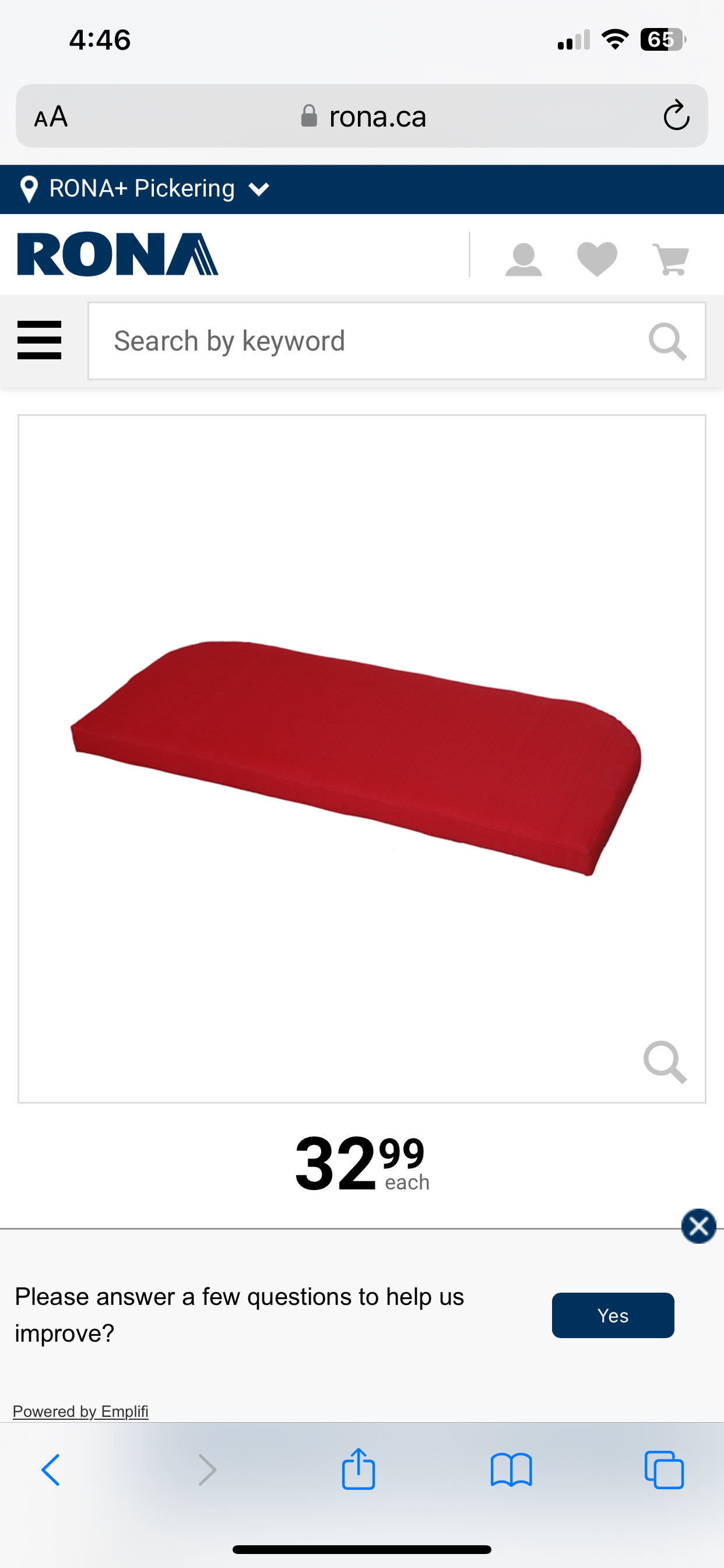Show open Safari tabs

point(664,1470)
